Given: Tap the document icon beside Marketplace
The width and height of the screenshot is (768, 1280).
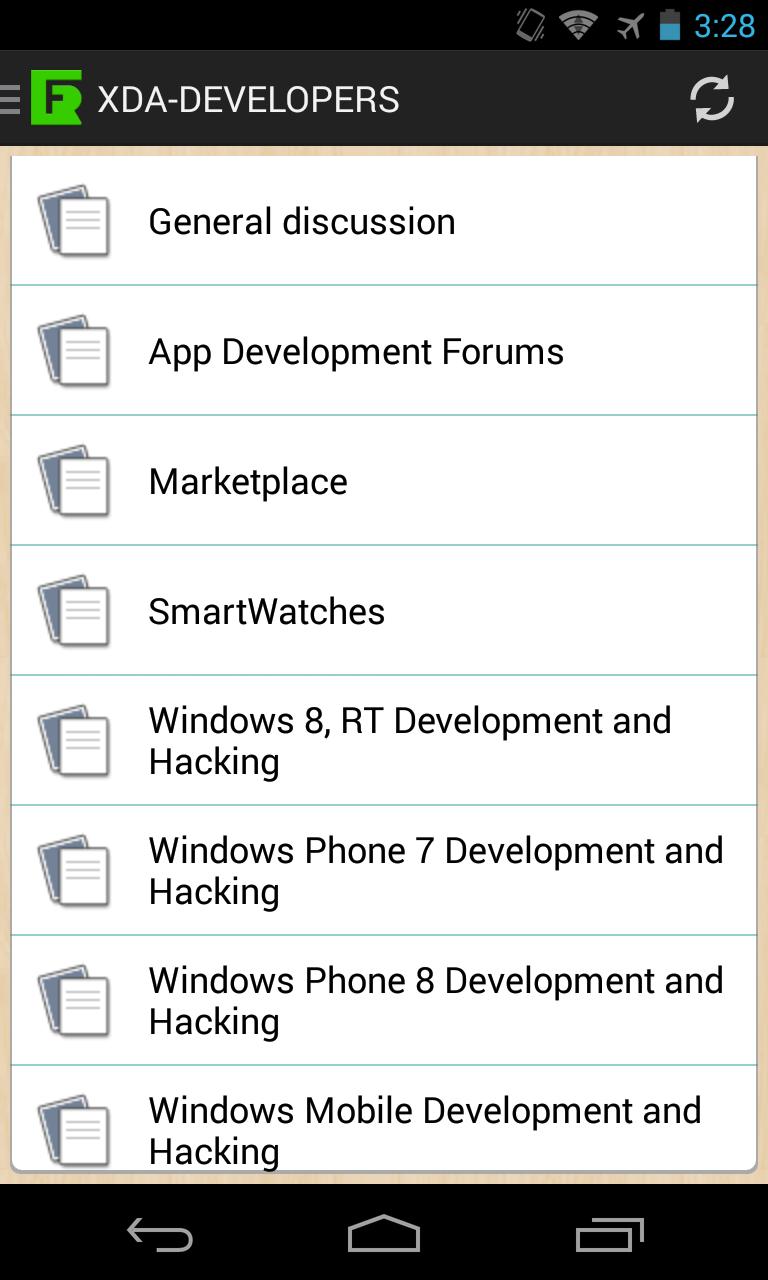Looking at the screenshot, I should click(75, 480).
